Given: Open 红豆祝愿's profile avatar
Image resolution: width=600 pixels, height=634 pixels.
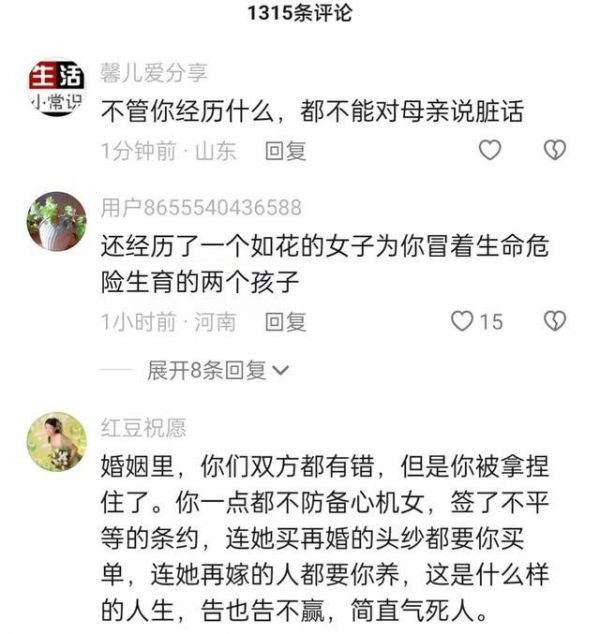Looking at the screenshot, I should (x=56, y=441).
